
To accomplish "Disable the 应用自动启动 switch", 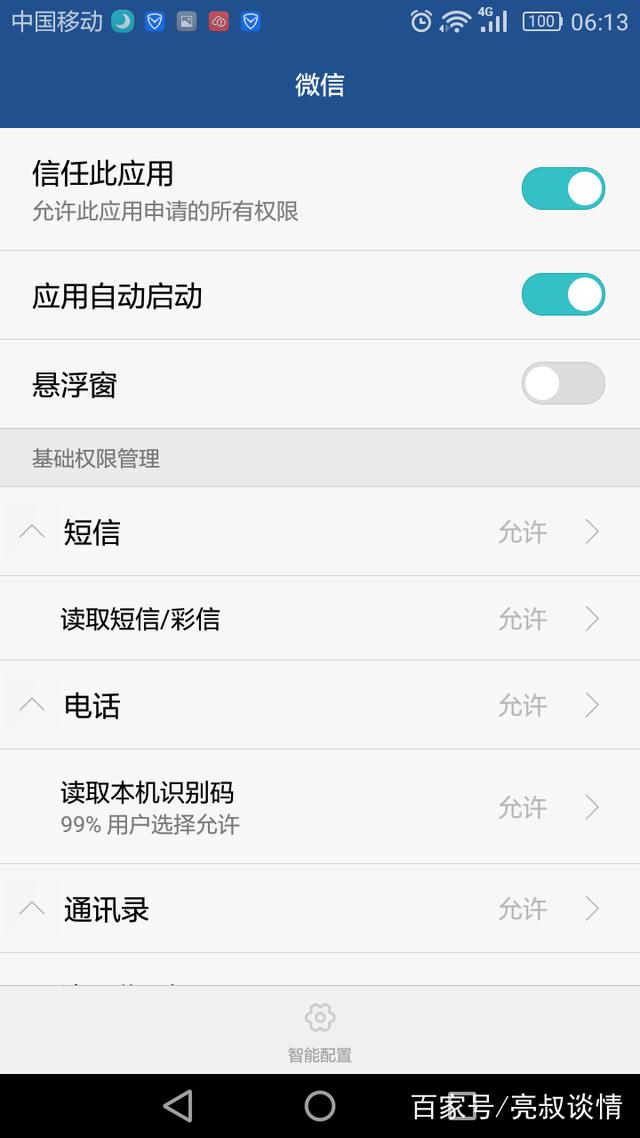I will point(563,295).
